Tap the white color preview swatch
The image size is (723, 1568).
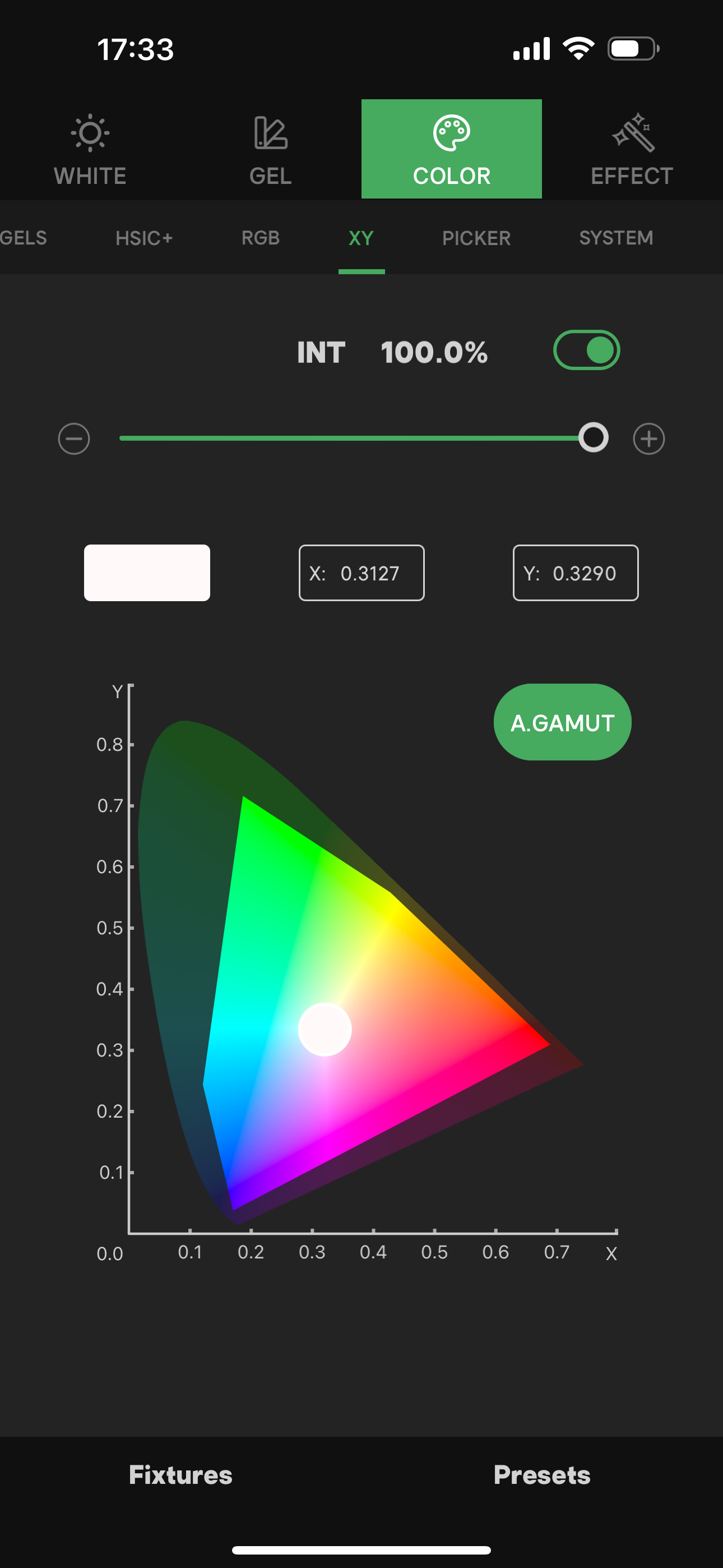pyautogui.click(x=147, y=573)
